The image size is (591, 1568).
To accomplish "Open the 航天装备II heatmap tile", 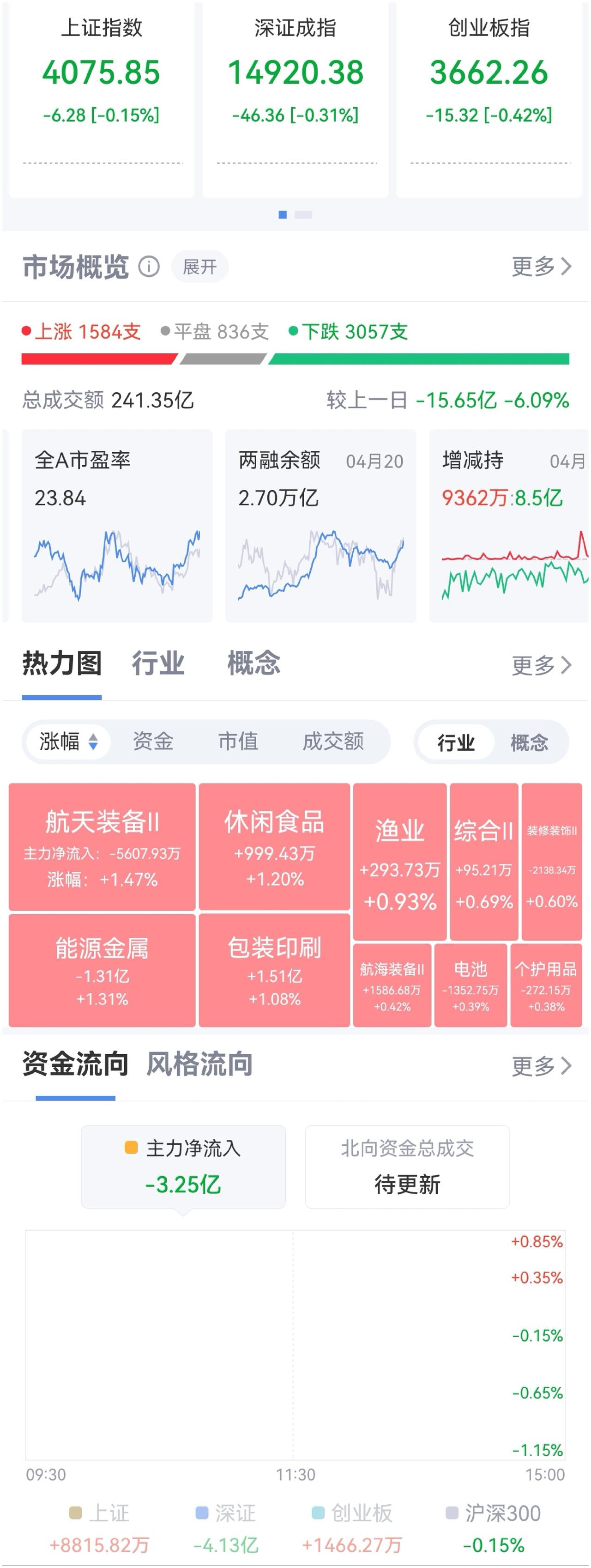I will [102, 847].
